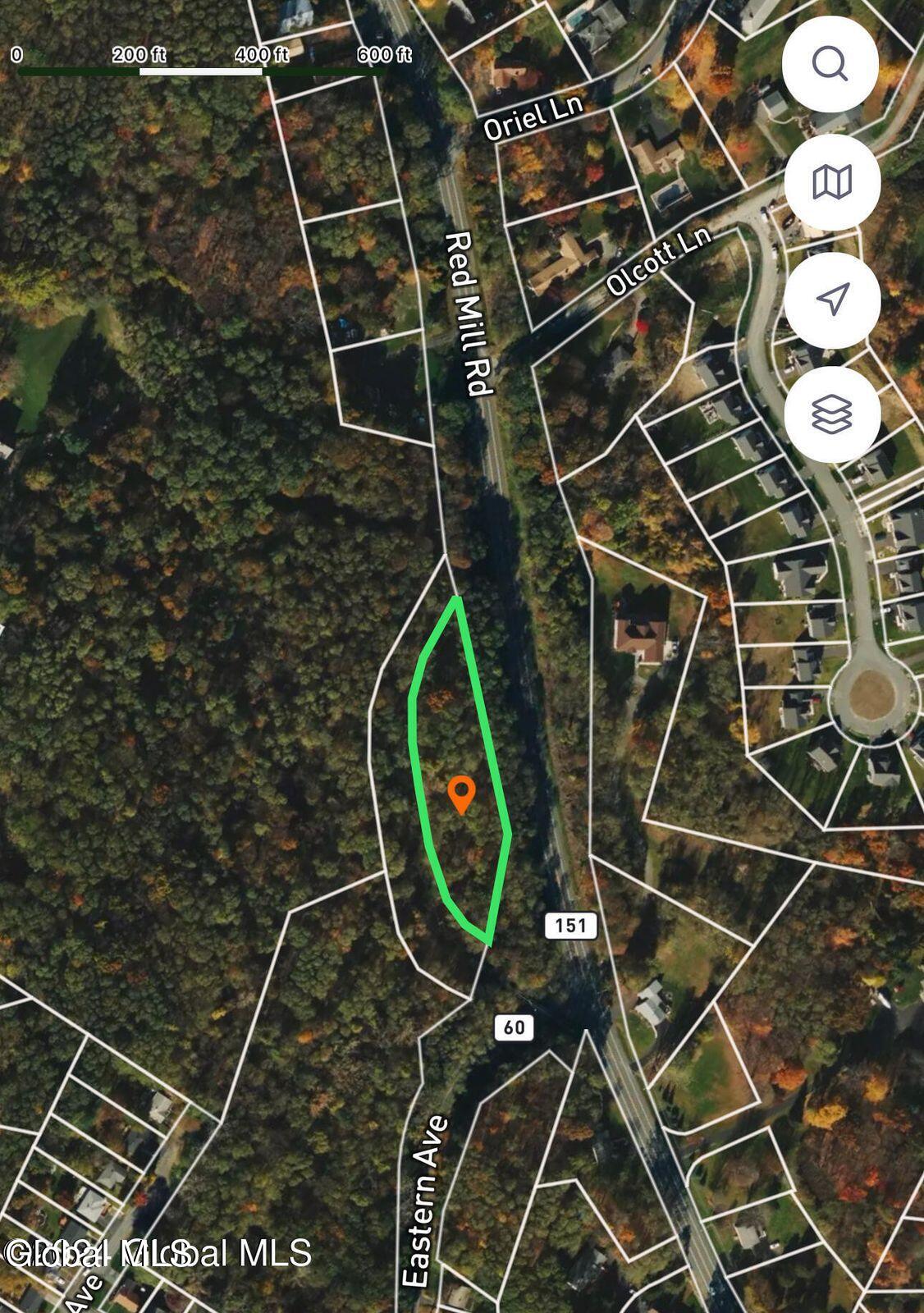Center map on my current location
This screenshot has width=924, height=1313.
(x=831, y=300)
